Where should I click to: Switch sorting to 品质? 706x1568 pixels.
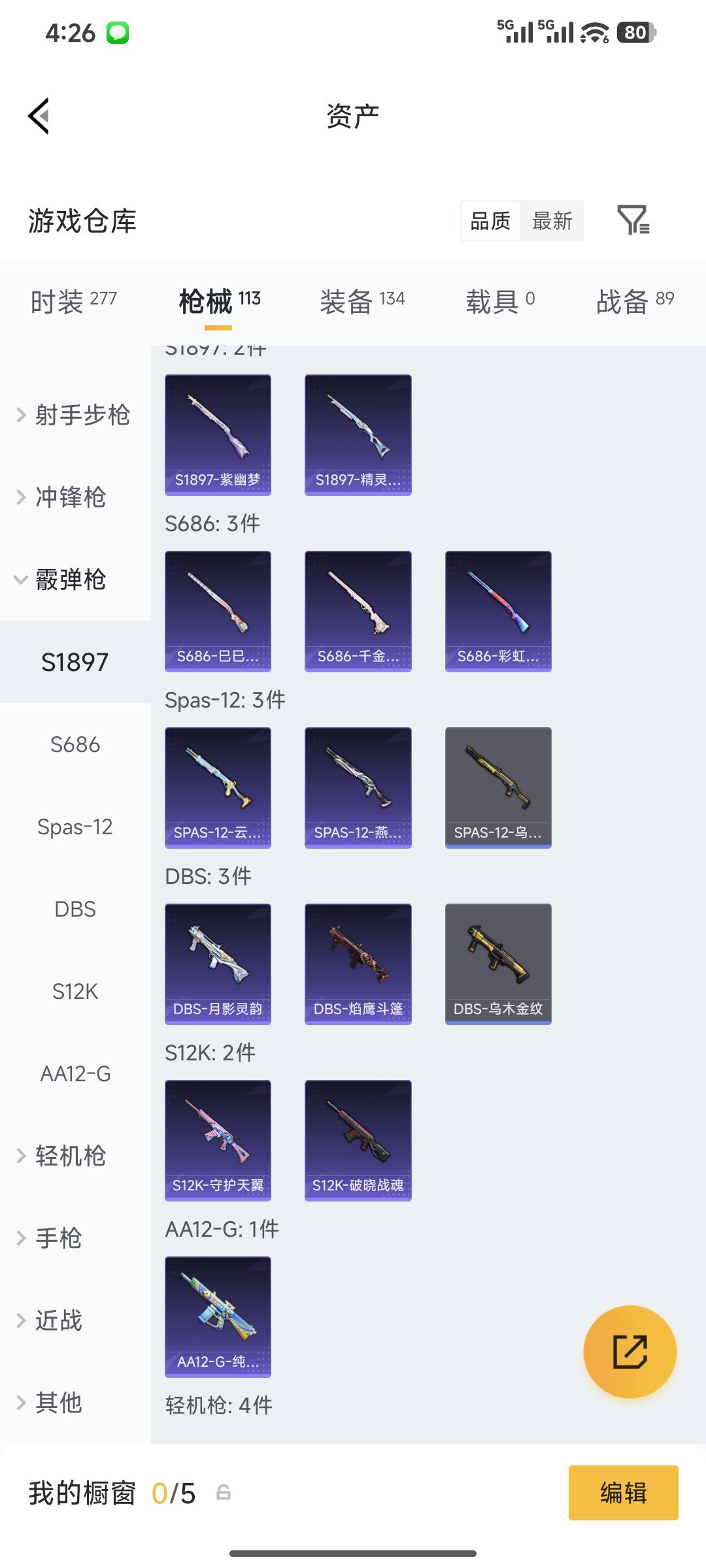point(489,221)
